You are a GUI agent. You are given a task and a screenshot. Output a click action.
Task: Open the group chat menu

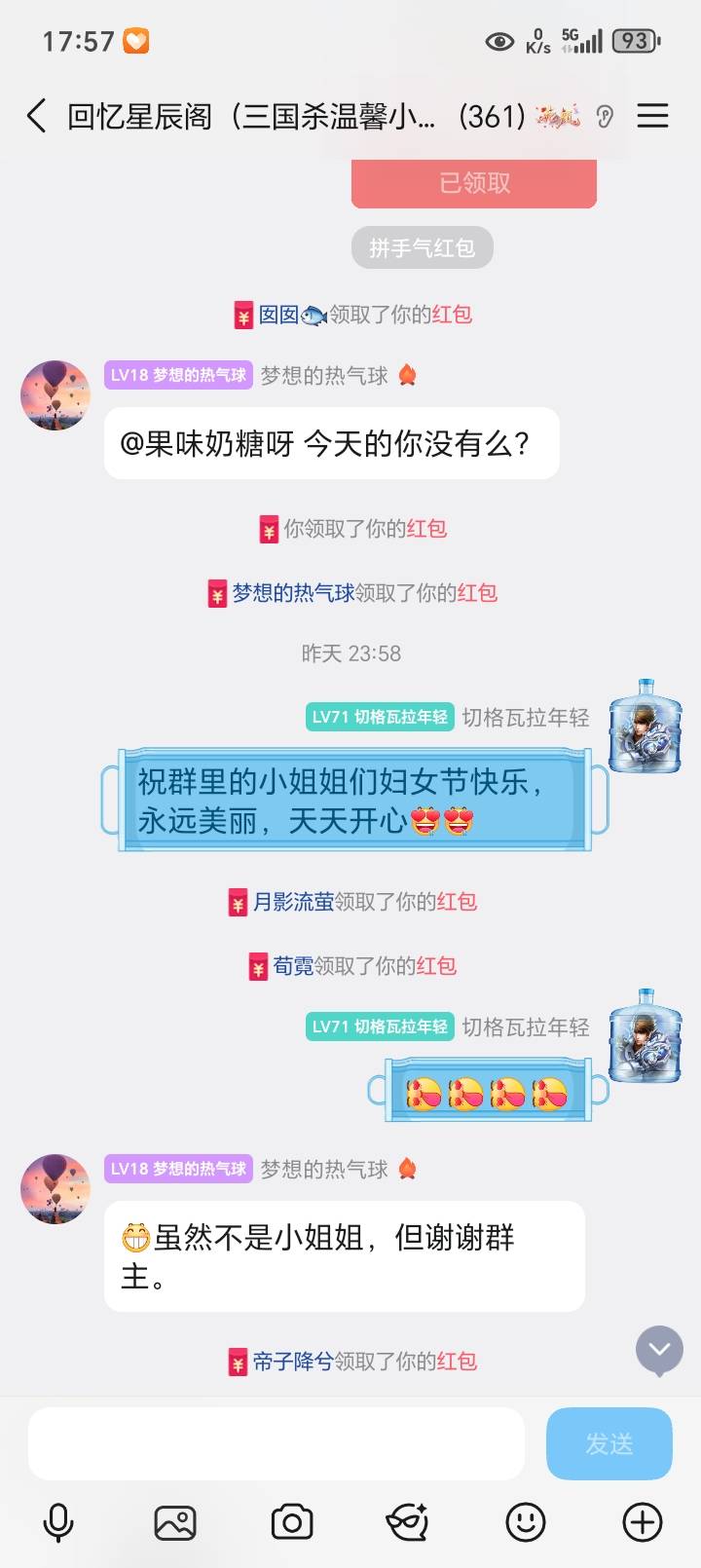tap(652, 117)
